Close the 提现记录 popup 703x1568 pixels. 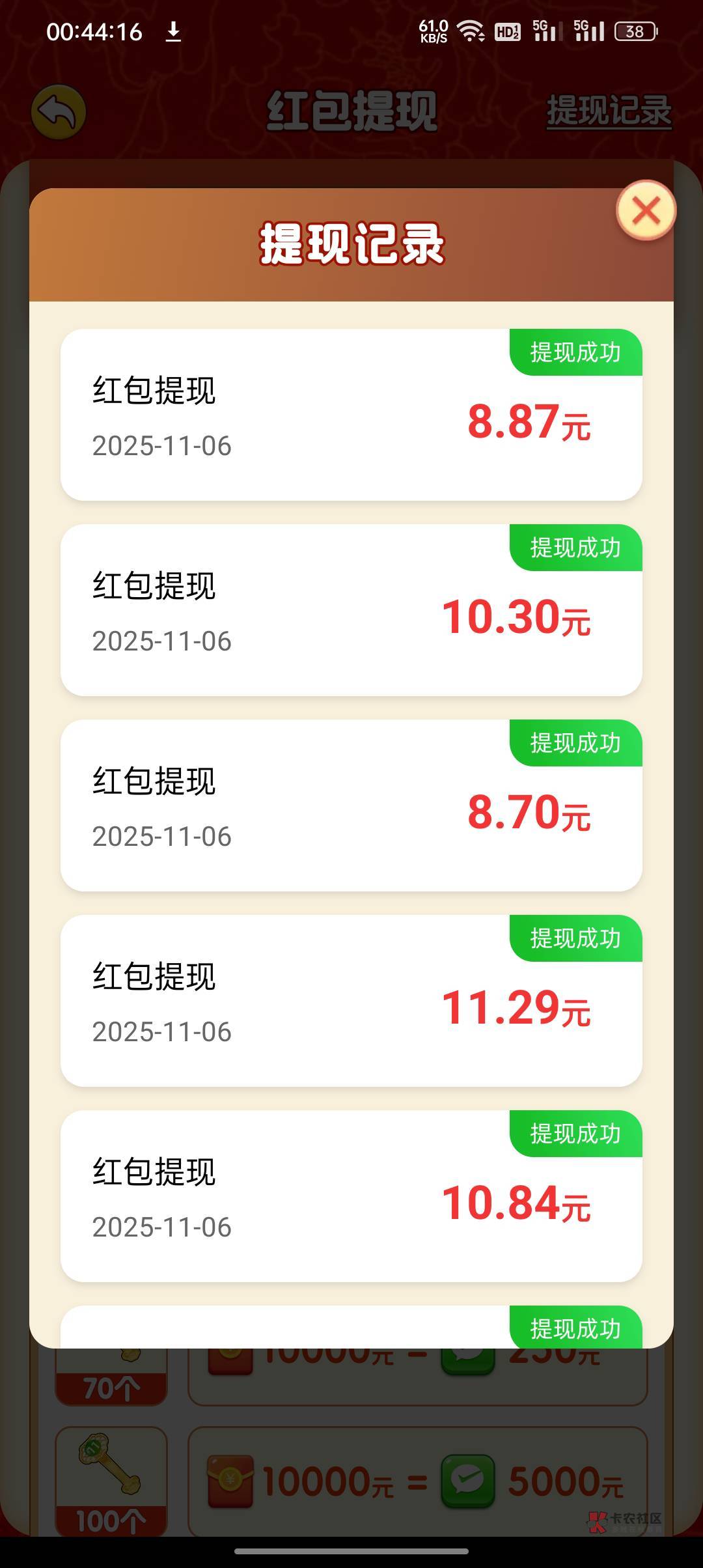646,210
